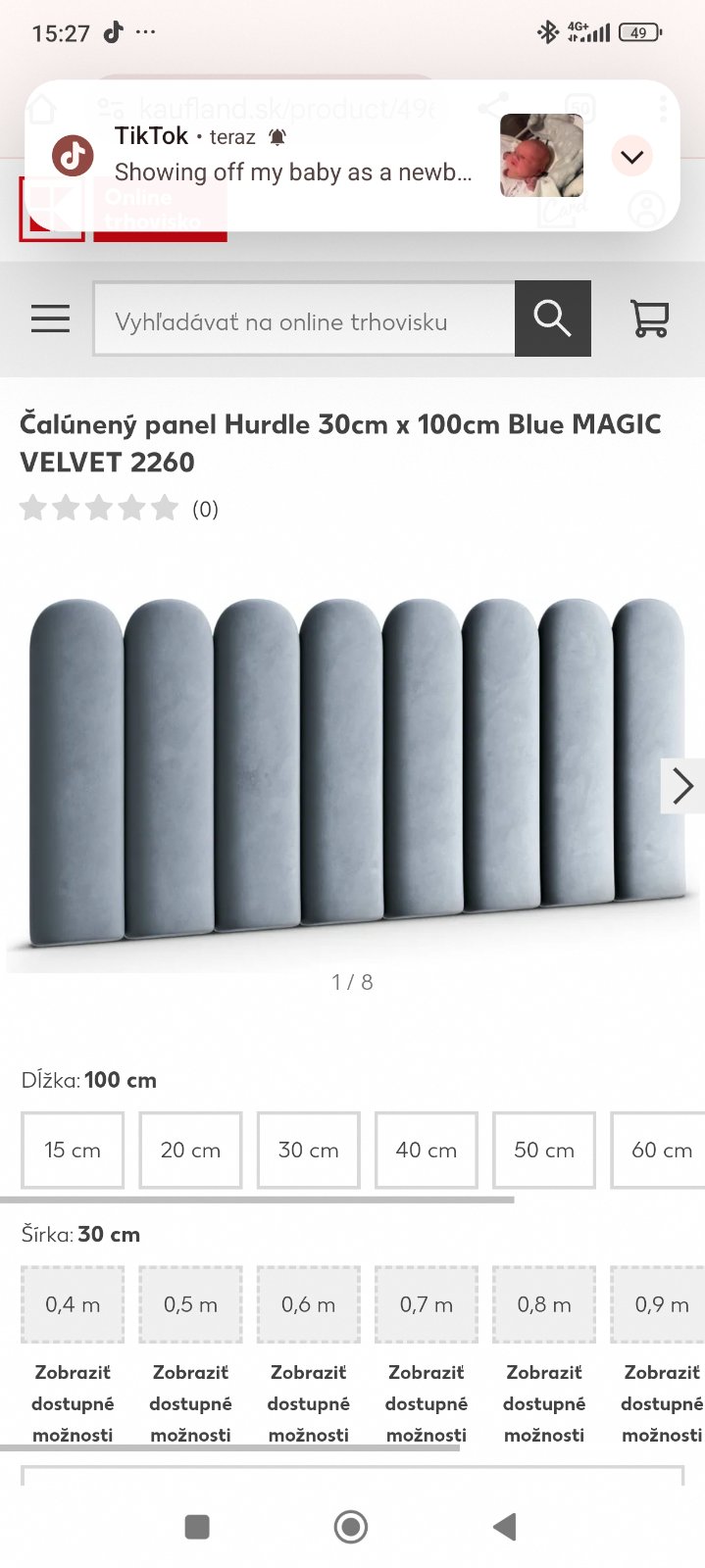This screenshot has width=705, height=1568.
Task: Select the 15 cm length option
Action: [x=73, y=1150]
